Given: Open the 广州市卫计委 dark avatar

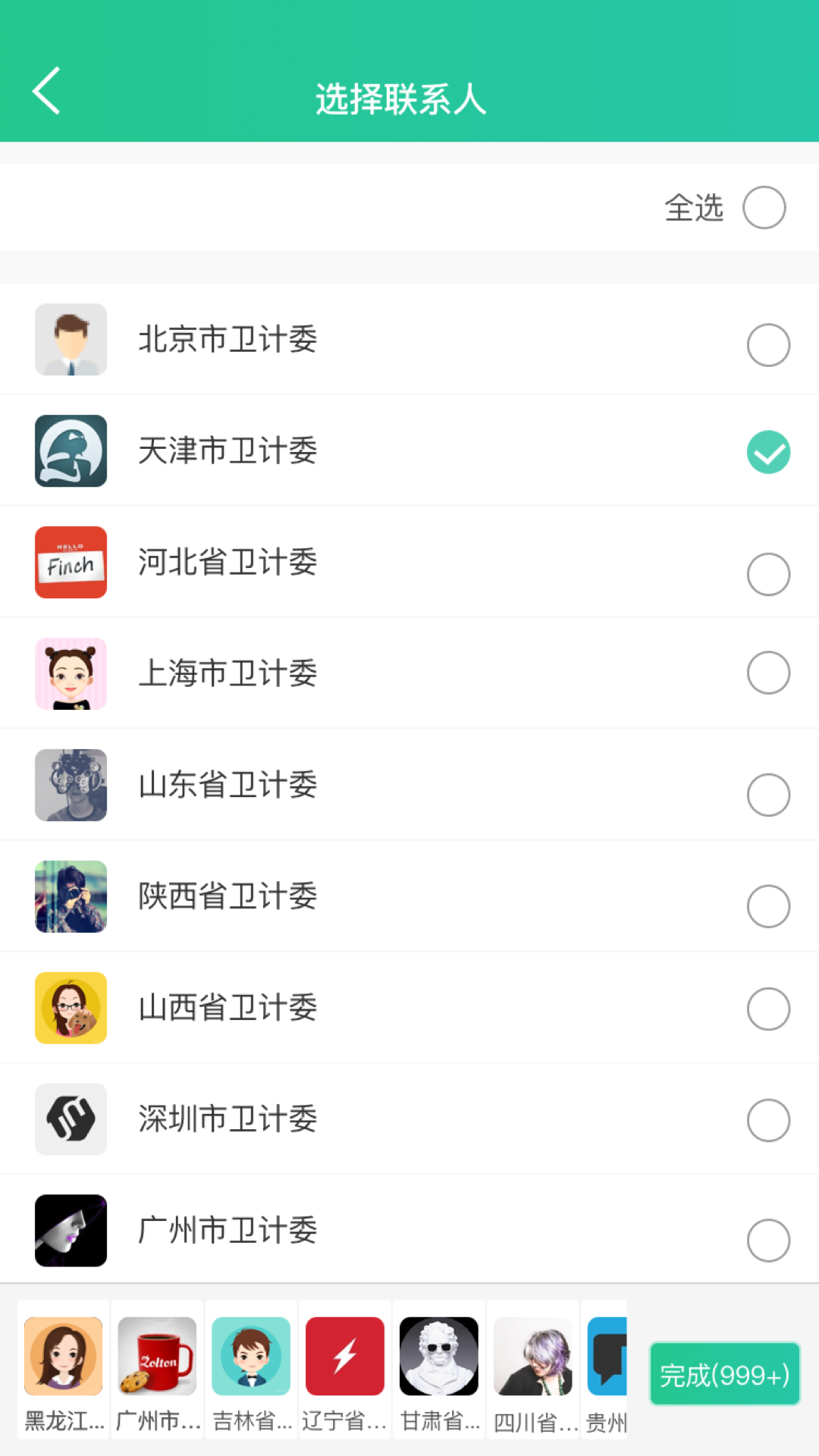Looking at the screenshot, I should click(x=71, y=1231).
